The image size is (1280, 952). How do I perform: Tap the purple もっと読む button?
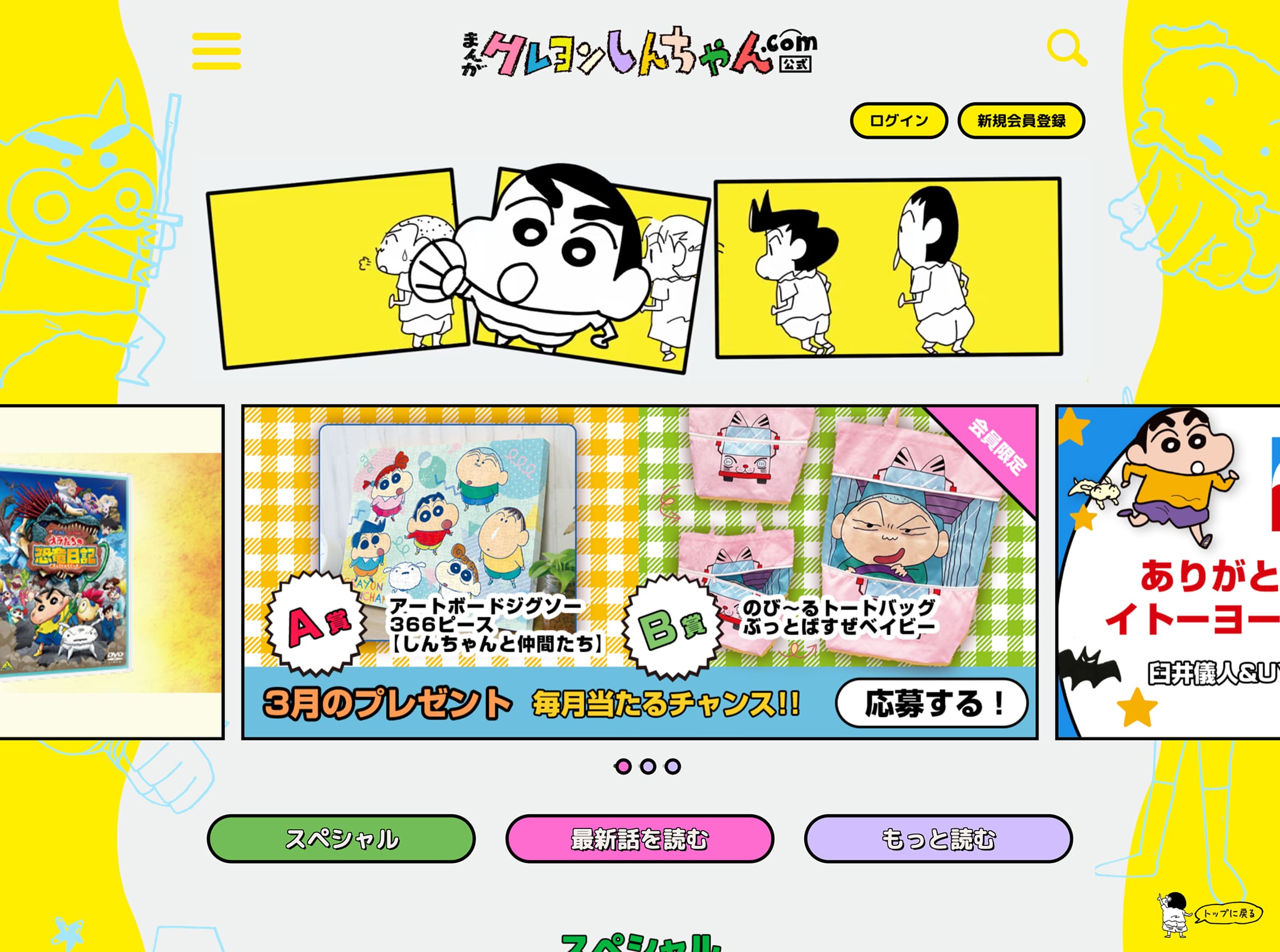(938, 839)
